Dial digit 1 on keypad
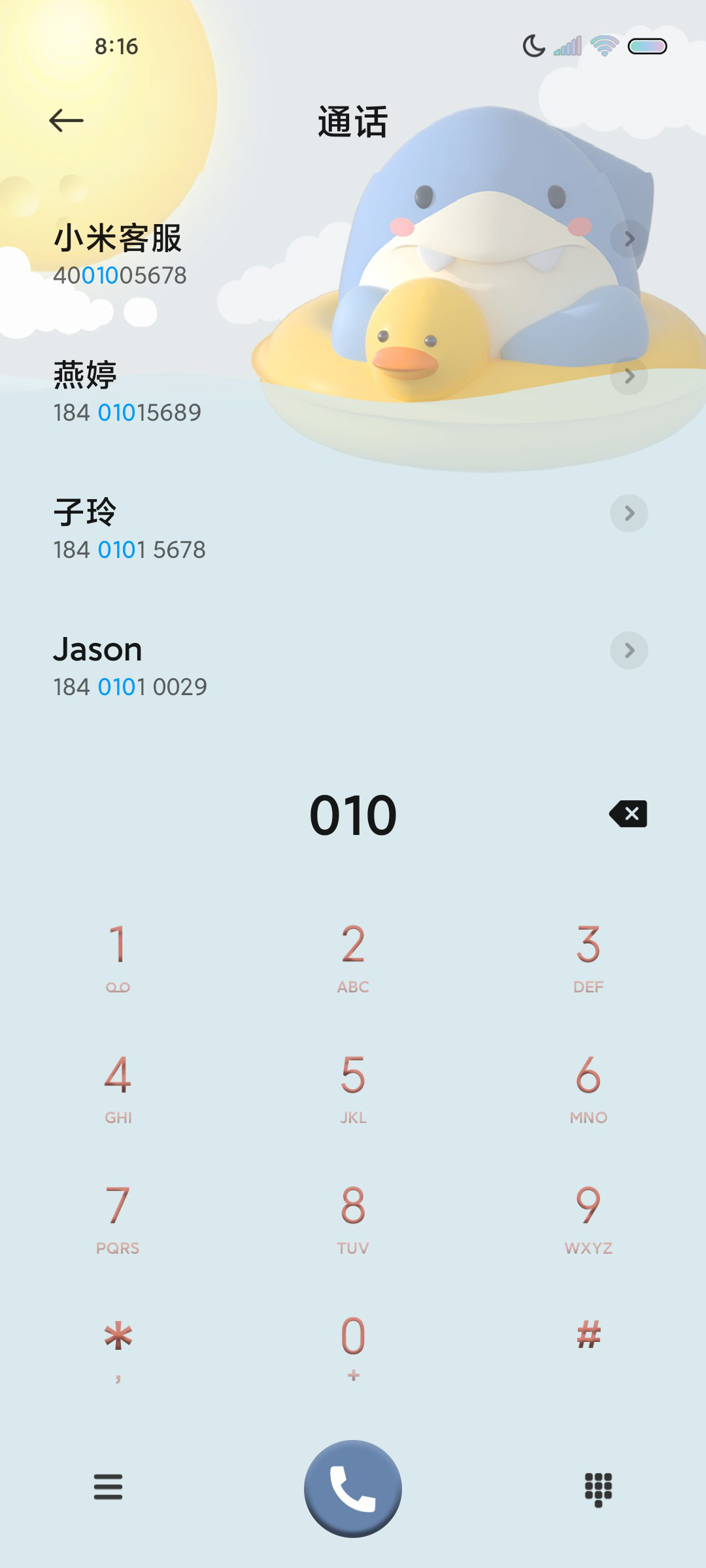This screenshot has width=706, height=1568. click(118, 957)
